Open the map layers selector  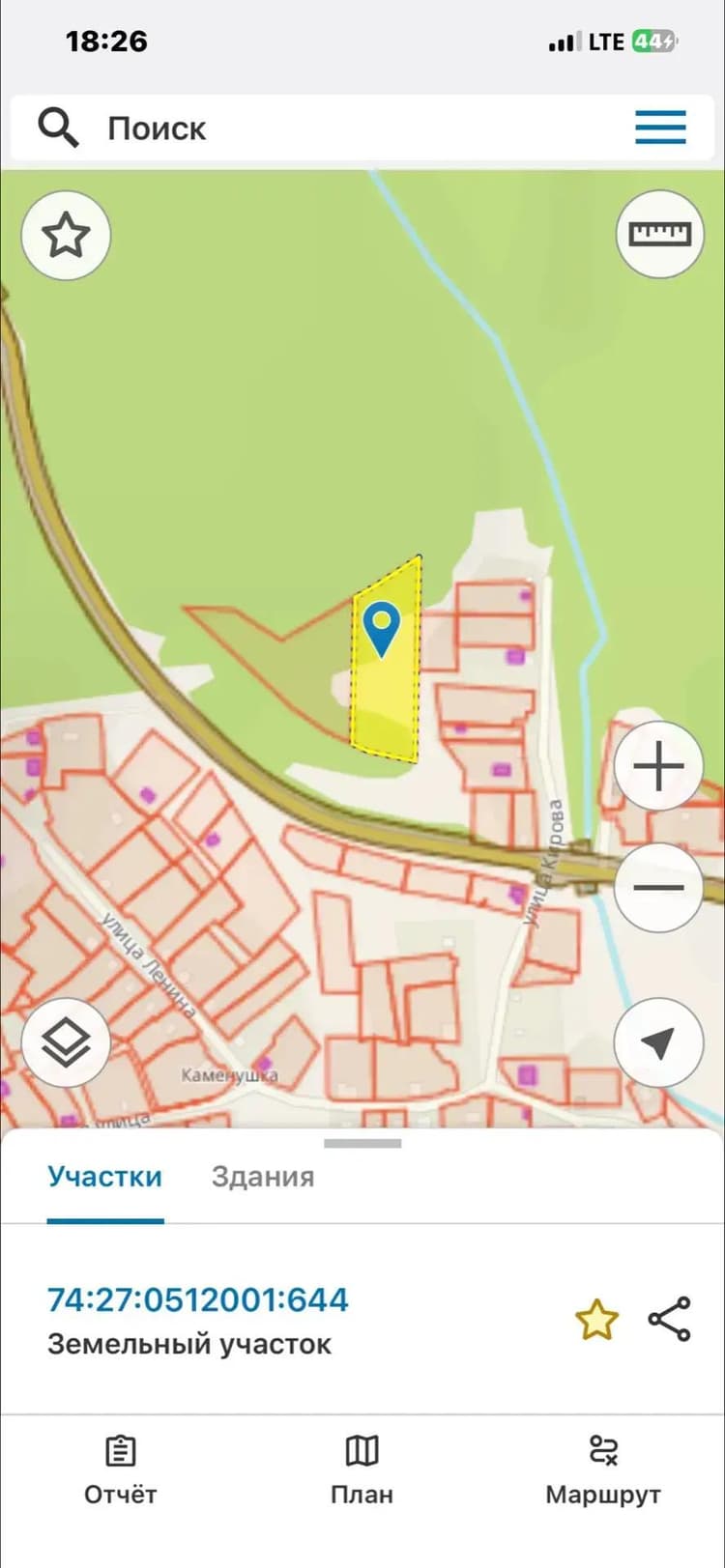tap(66, 1044)
